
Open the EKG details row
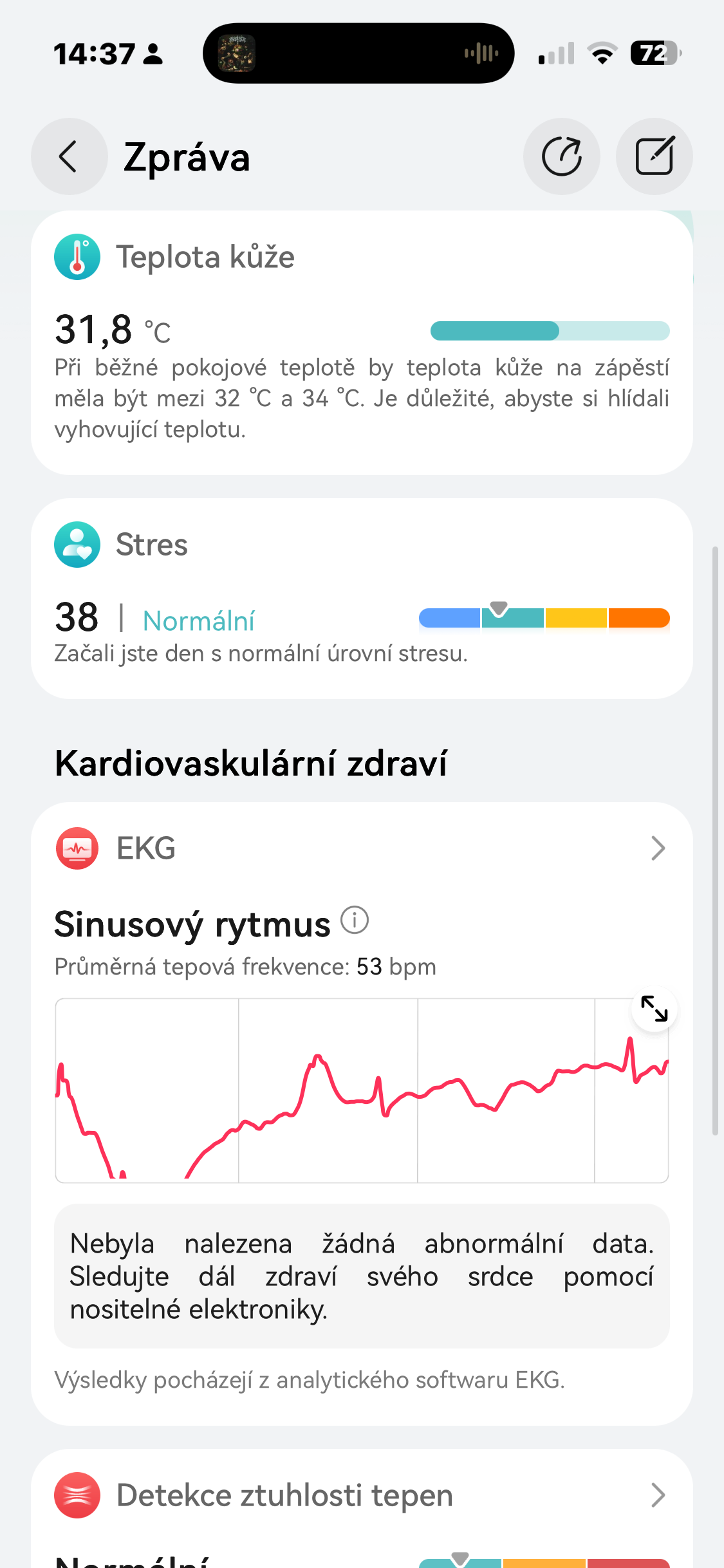point(360,848)
